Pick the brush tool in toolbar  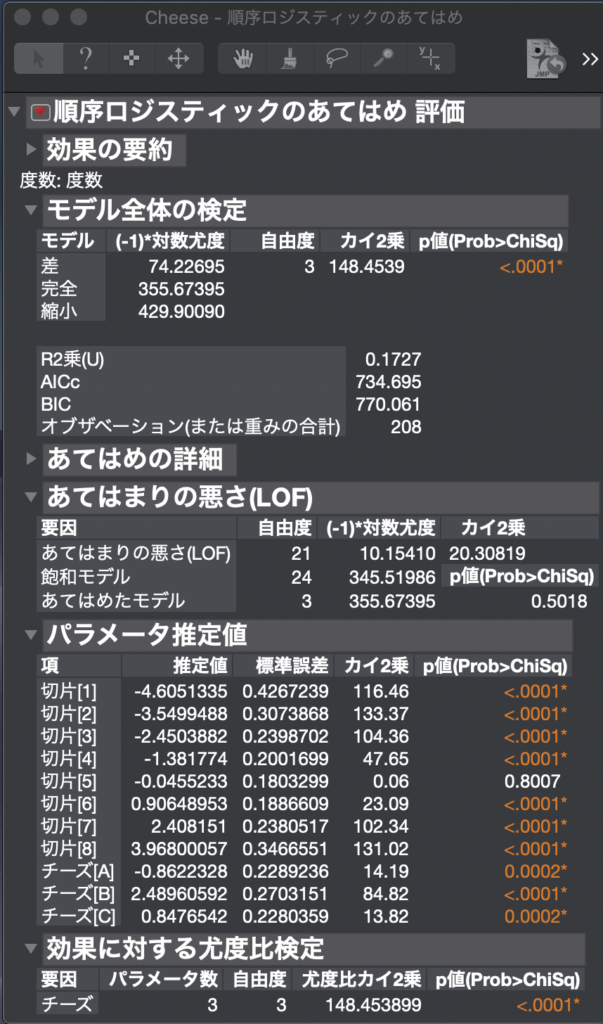click(289, 59)
